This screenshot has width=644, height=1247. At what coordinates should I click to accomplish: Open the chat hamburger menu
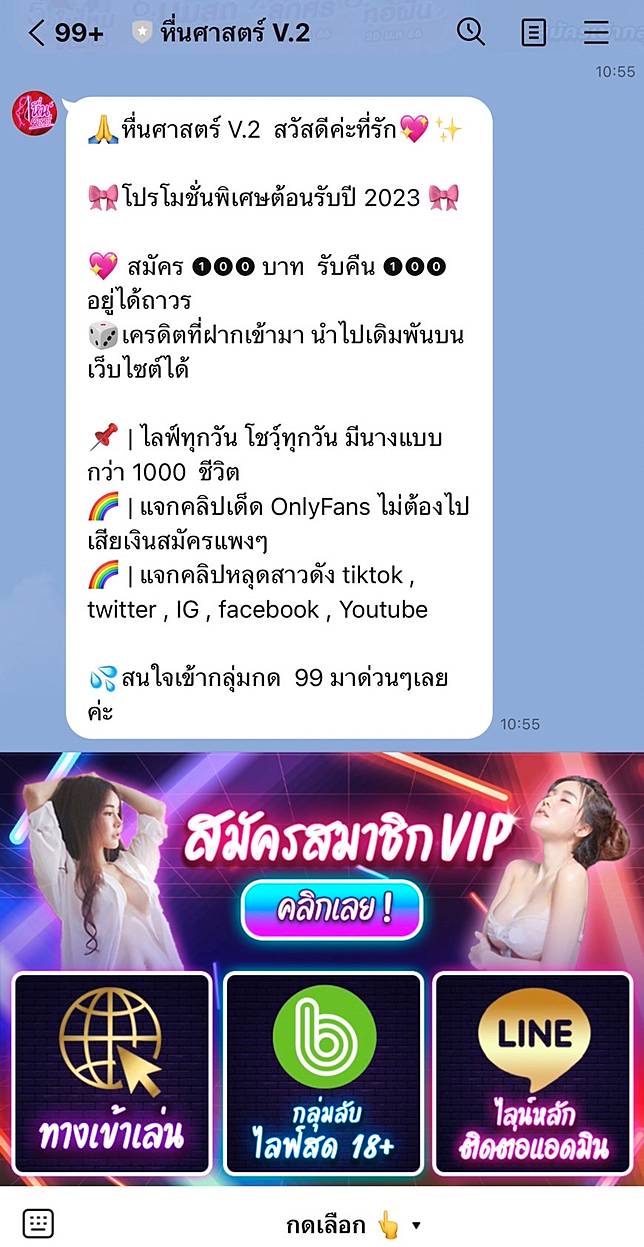point(596,33)
